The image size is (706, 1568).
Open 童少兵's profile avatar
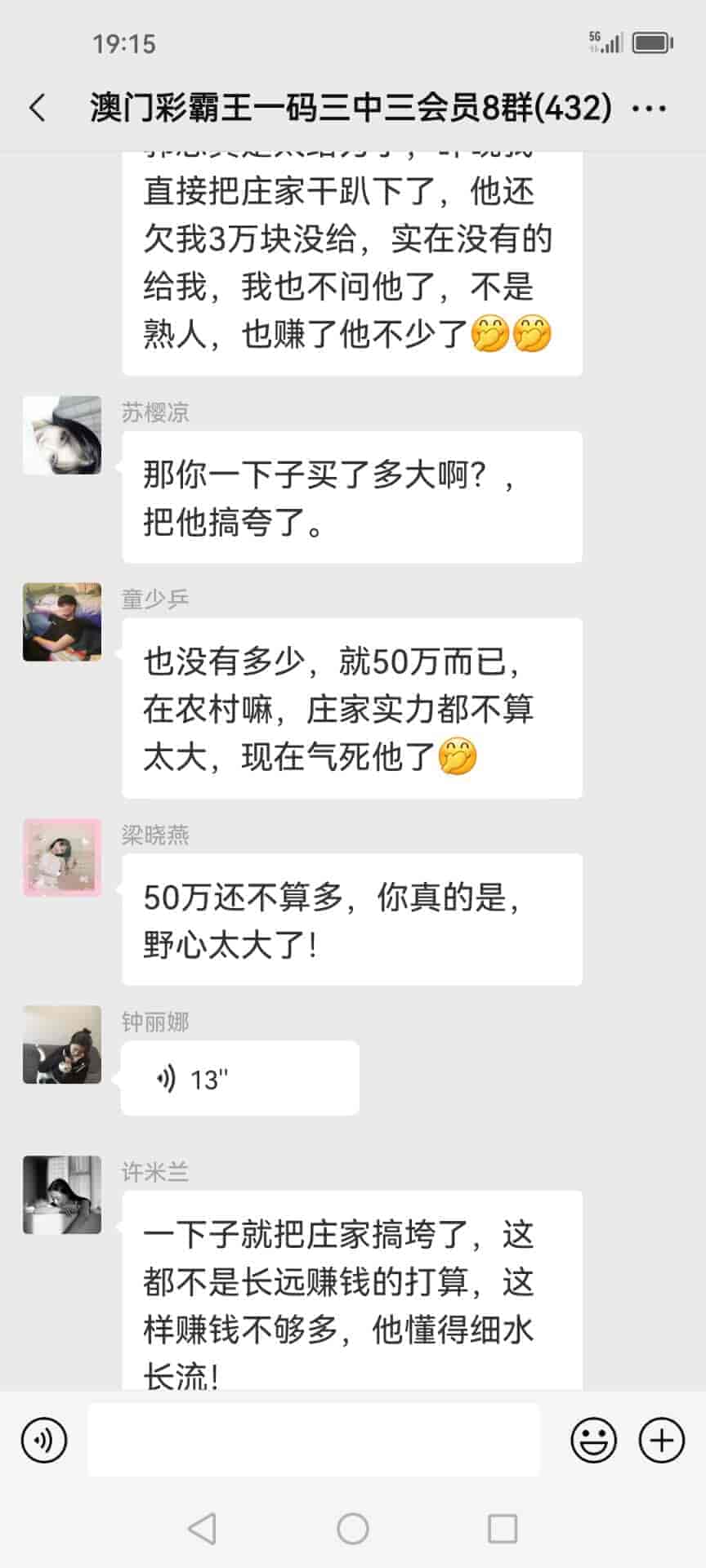[x=62, y=621]
